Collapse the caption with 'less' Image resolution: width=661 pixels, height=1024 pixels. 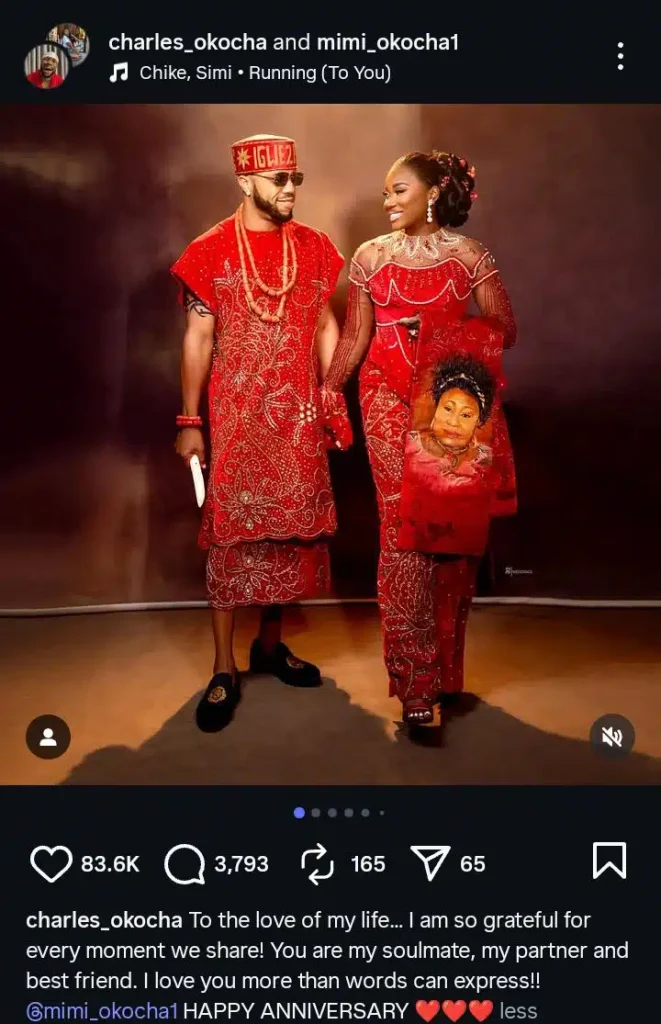[x=518, y=1010]
